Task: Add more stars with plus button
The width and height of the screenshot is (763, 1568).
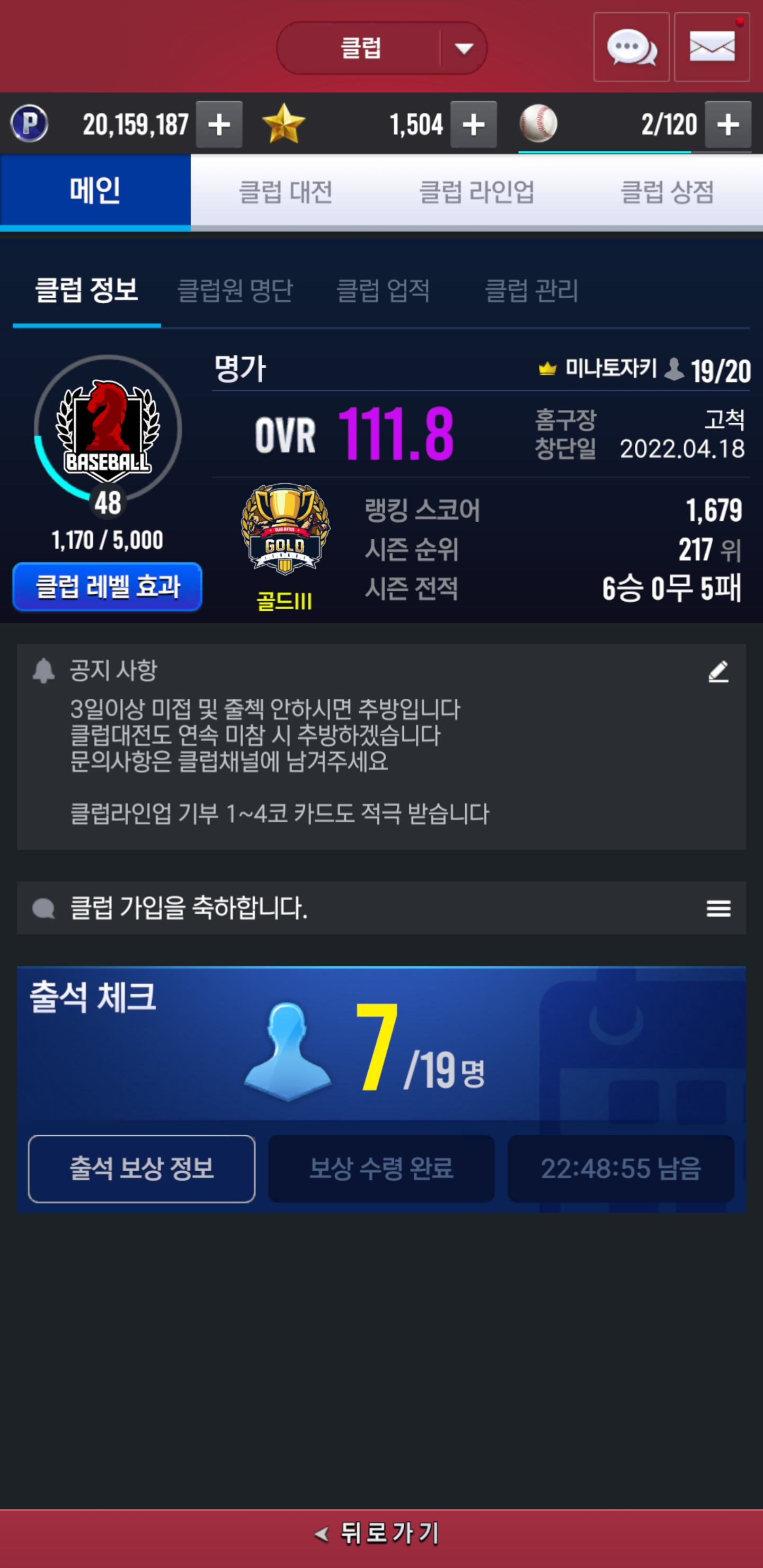Action: 473,125
